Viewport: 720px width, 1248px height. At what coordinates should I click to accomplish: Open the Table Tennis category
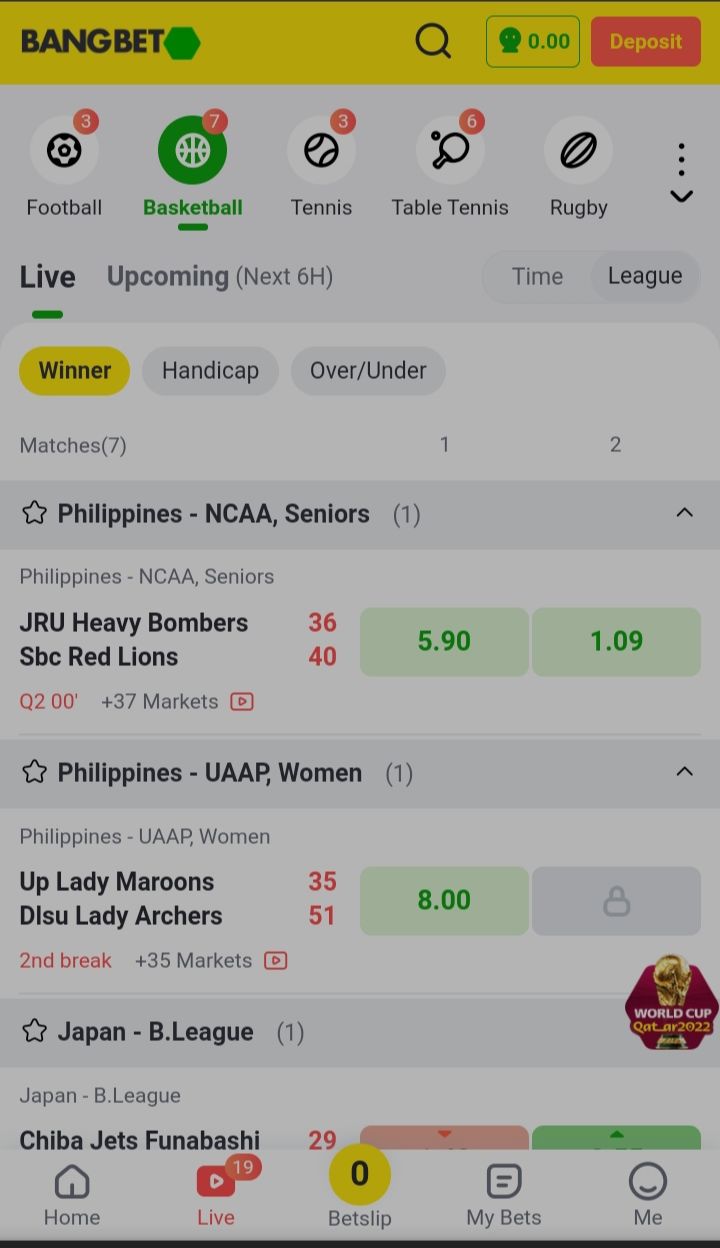[450, 167]
